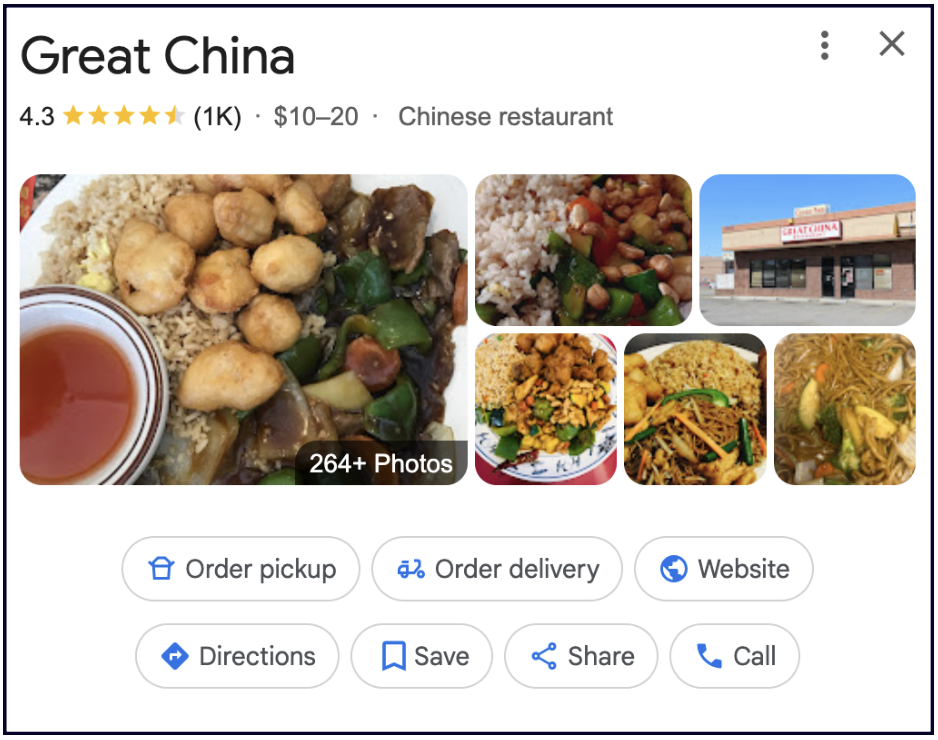Visit the restaurant Website
Viewport: 938px width, 740px height.
click(724, 569)
